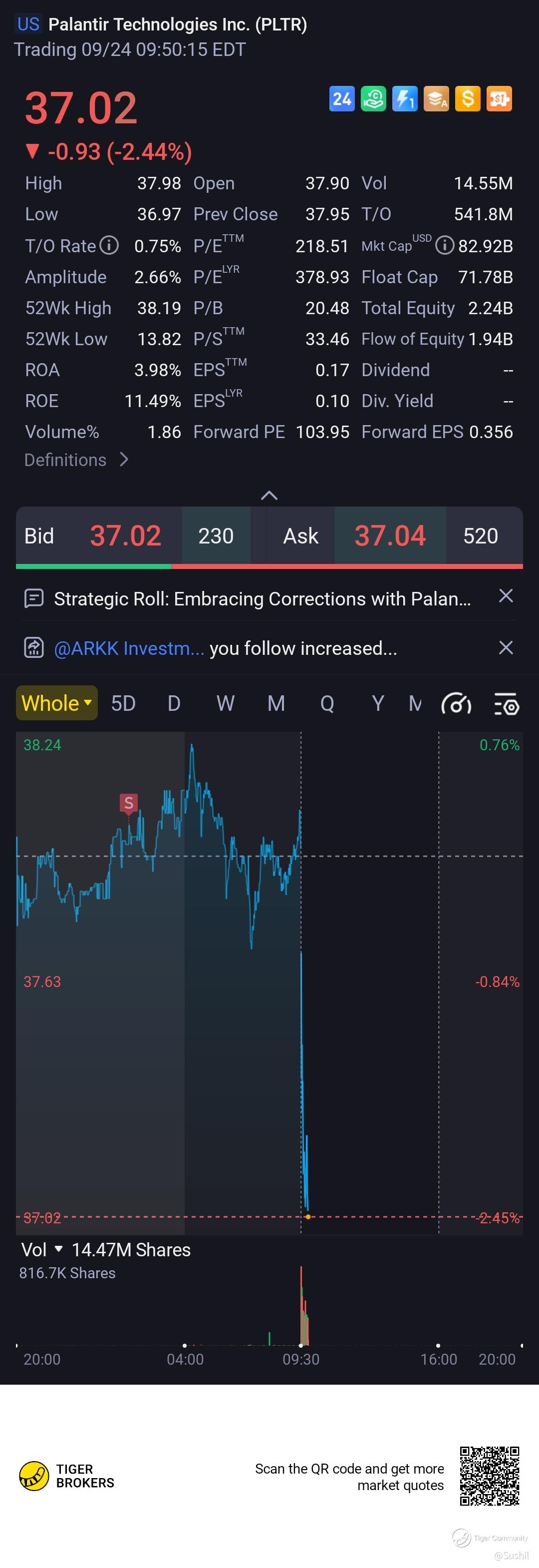
Task: Close the ARKK Investment notice
Action: 506,648
